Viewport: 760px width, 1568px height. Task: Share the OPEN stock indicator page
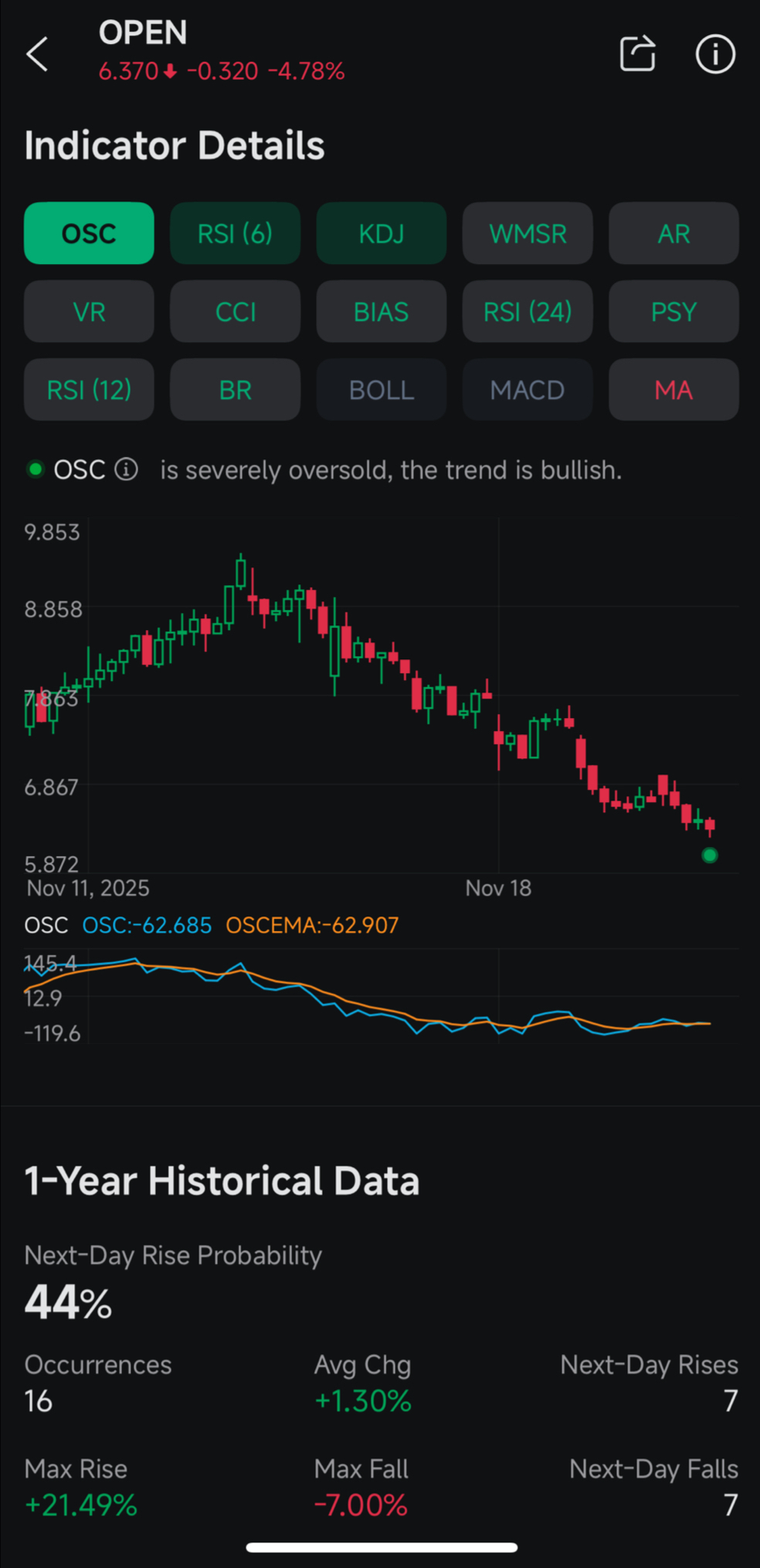[638, 53]
